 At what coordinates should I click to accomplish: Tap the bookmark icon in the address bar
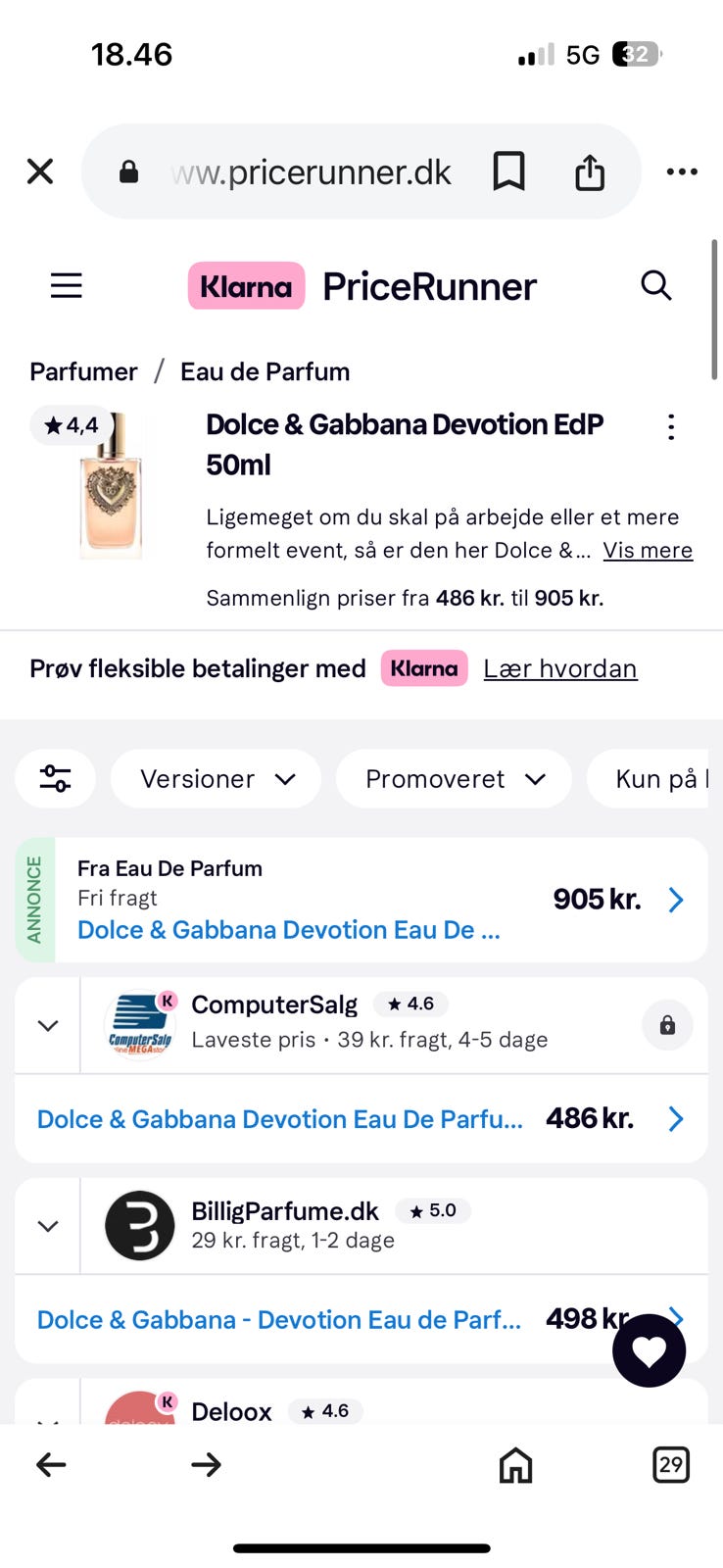click(x=509, y=171)
